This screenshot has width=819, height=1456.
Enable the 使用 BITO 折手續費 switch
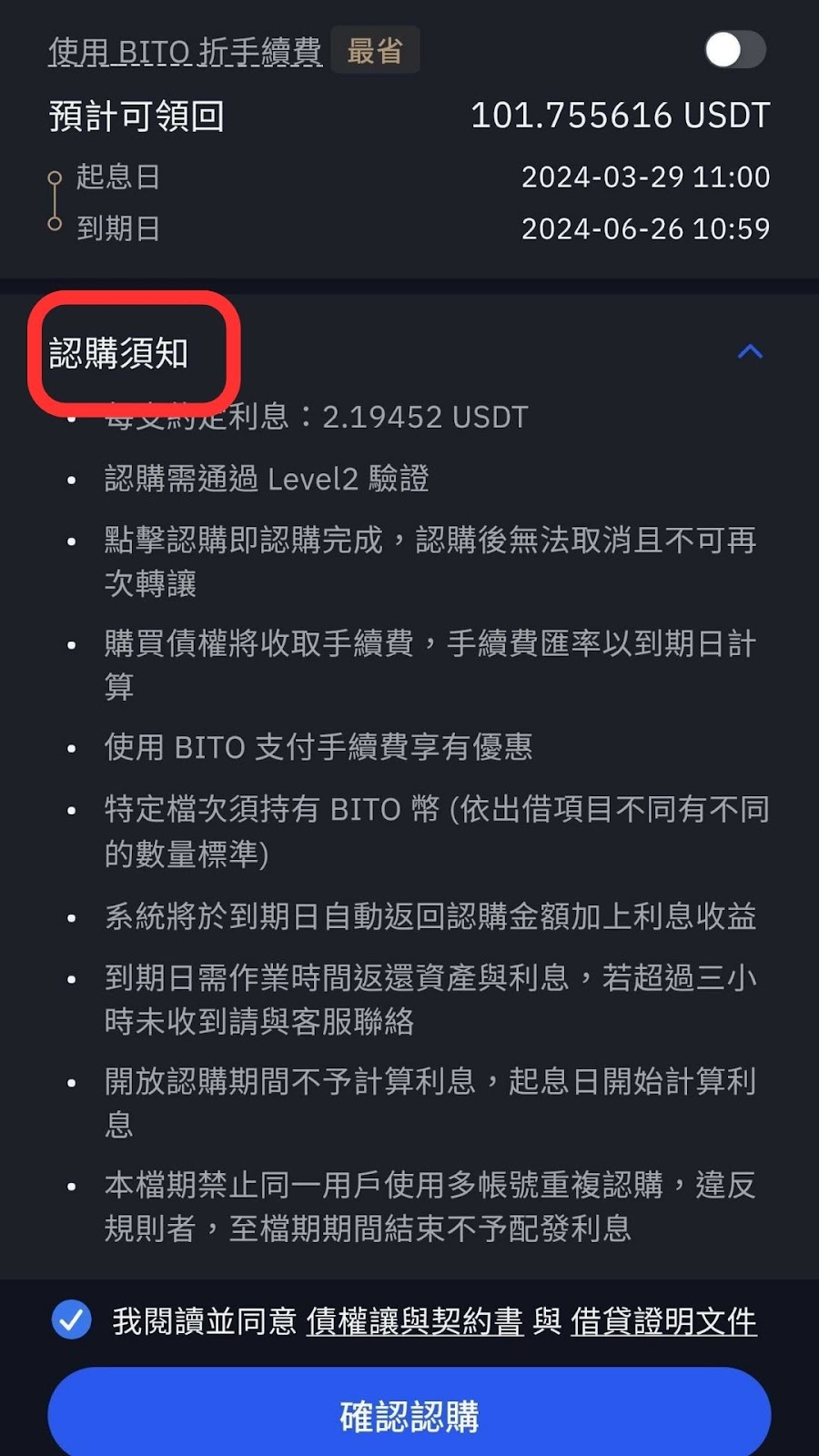735,50
